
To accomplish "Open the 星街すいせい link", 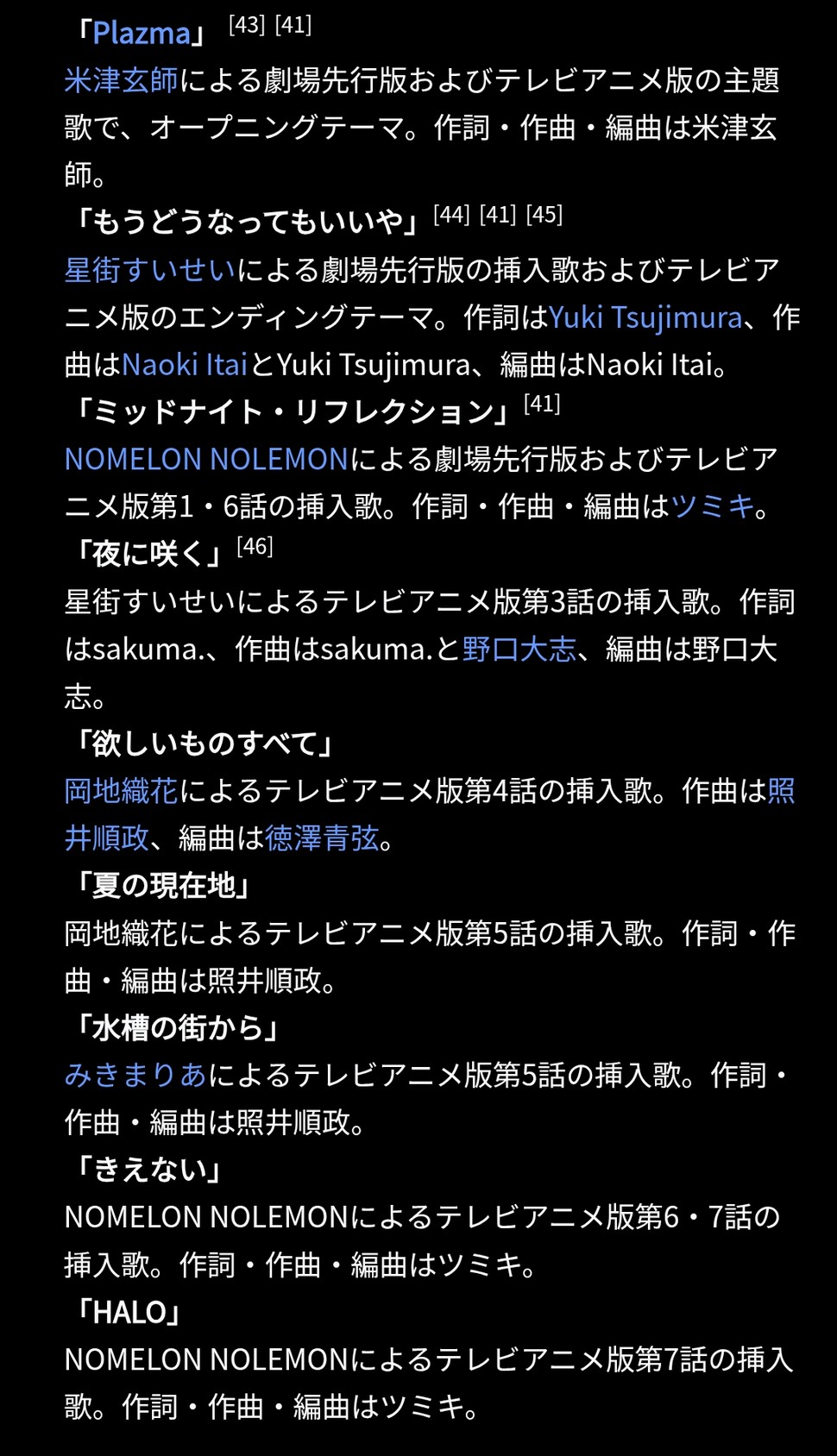I will 149,270.
